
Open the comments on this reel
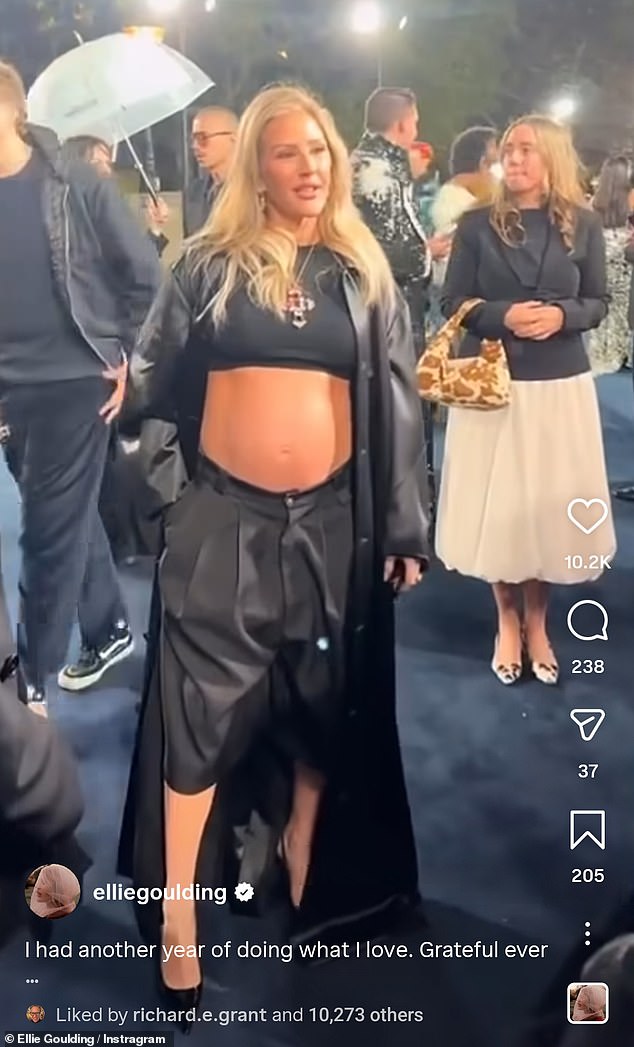(587, 621)
